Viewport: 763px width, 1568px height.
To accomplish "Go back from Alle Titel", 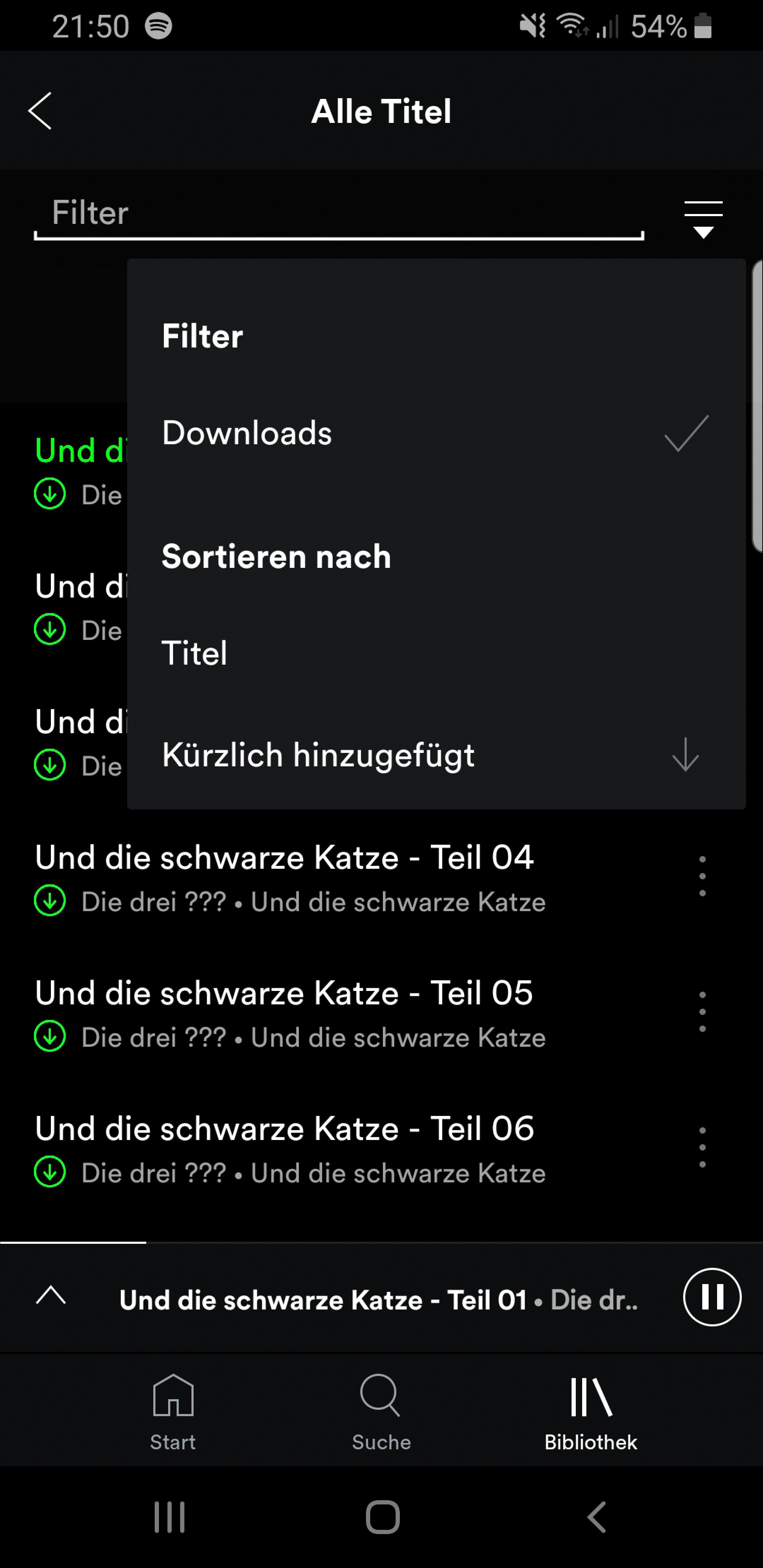I will tap(40, 111).
